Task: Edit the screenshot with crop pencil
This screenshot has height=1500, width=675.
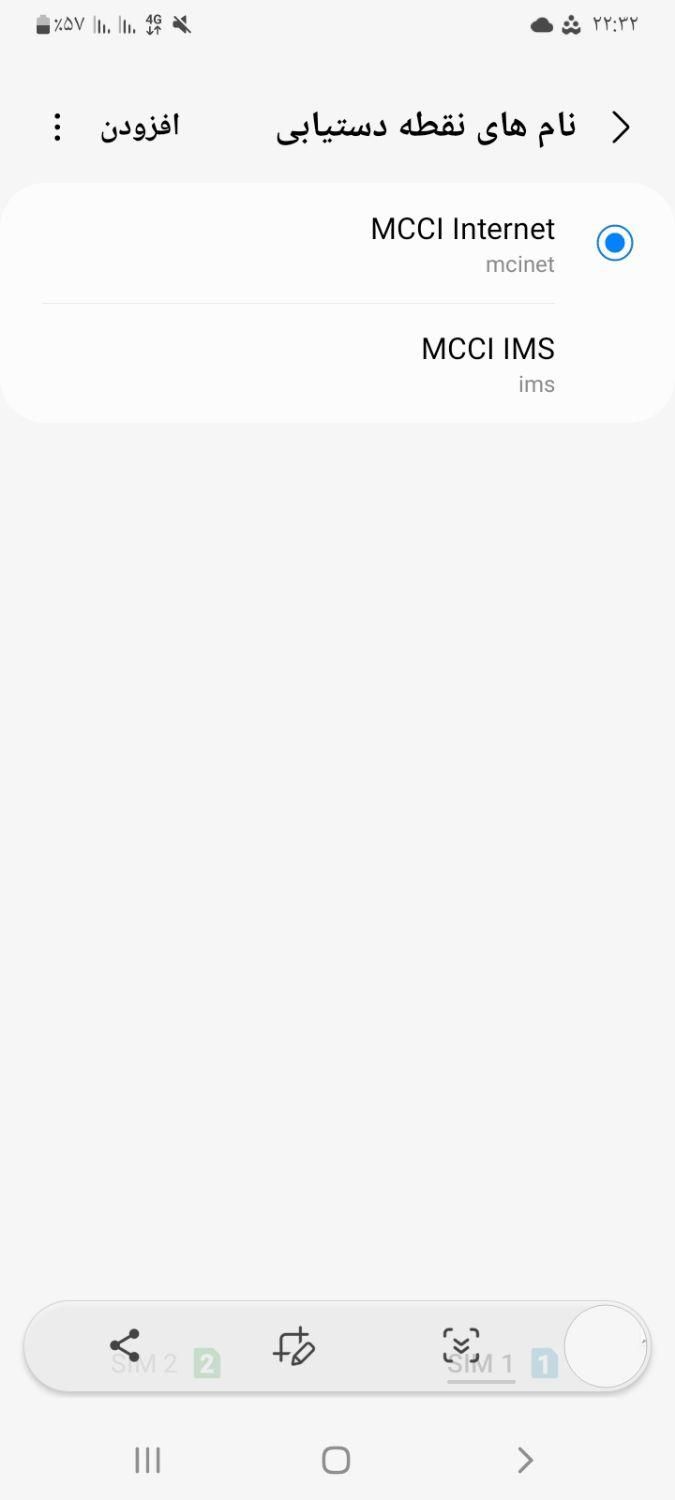Action: (294, 1346)
